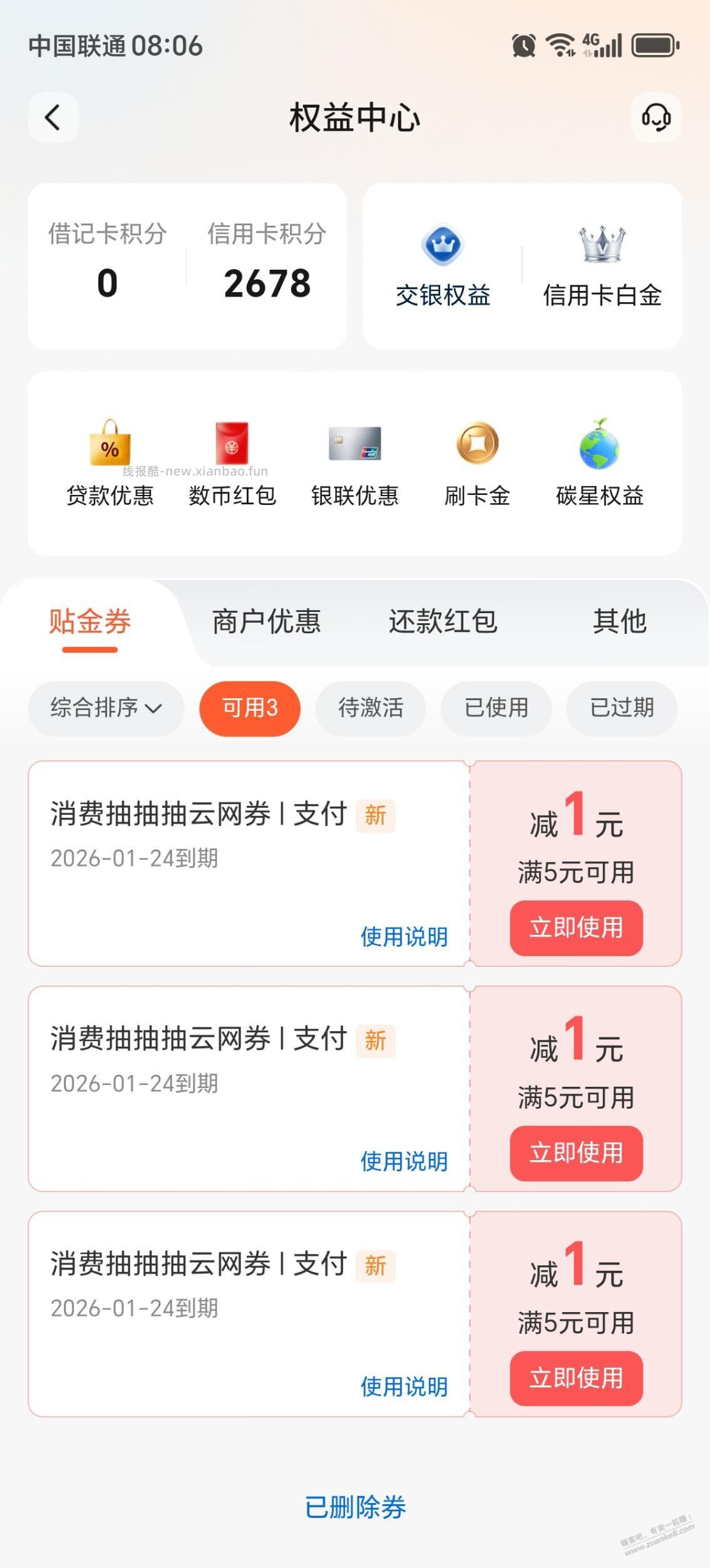Open 使用说明 for the second coupon
The image size is (710, 1568).
click(404, 1163)
